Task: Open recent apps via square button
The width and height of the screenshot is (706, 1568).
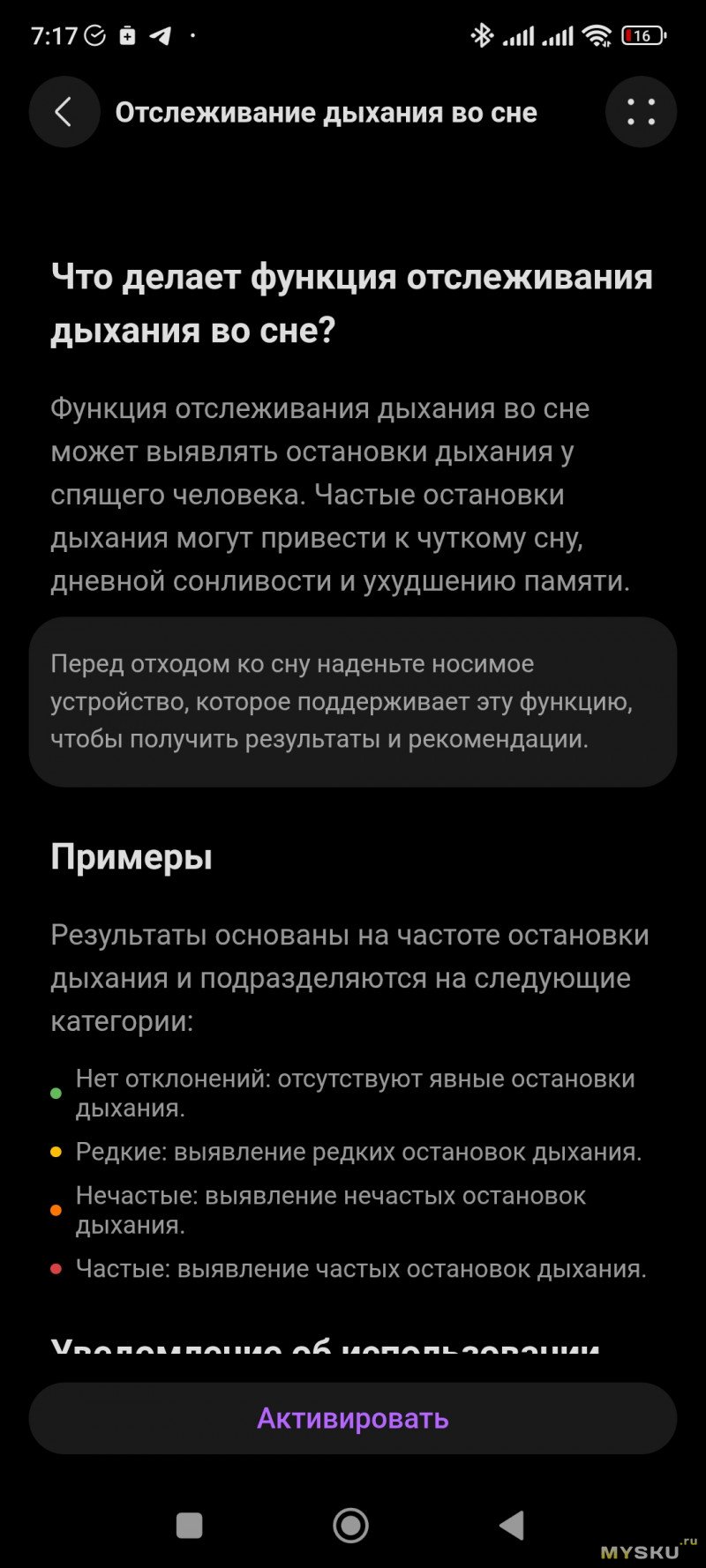Action: (x=190, y=1525)
